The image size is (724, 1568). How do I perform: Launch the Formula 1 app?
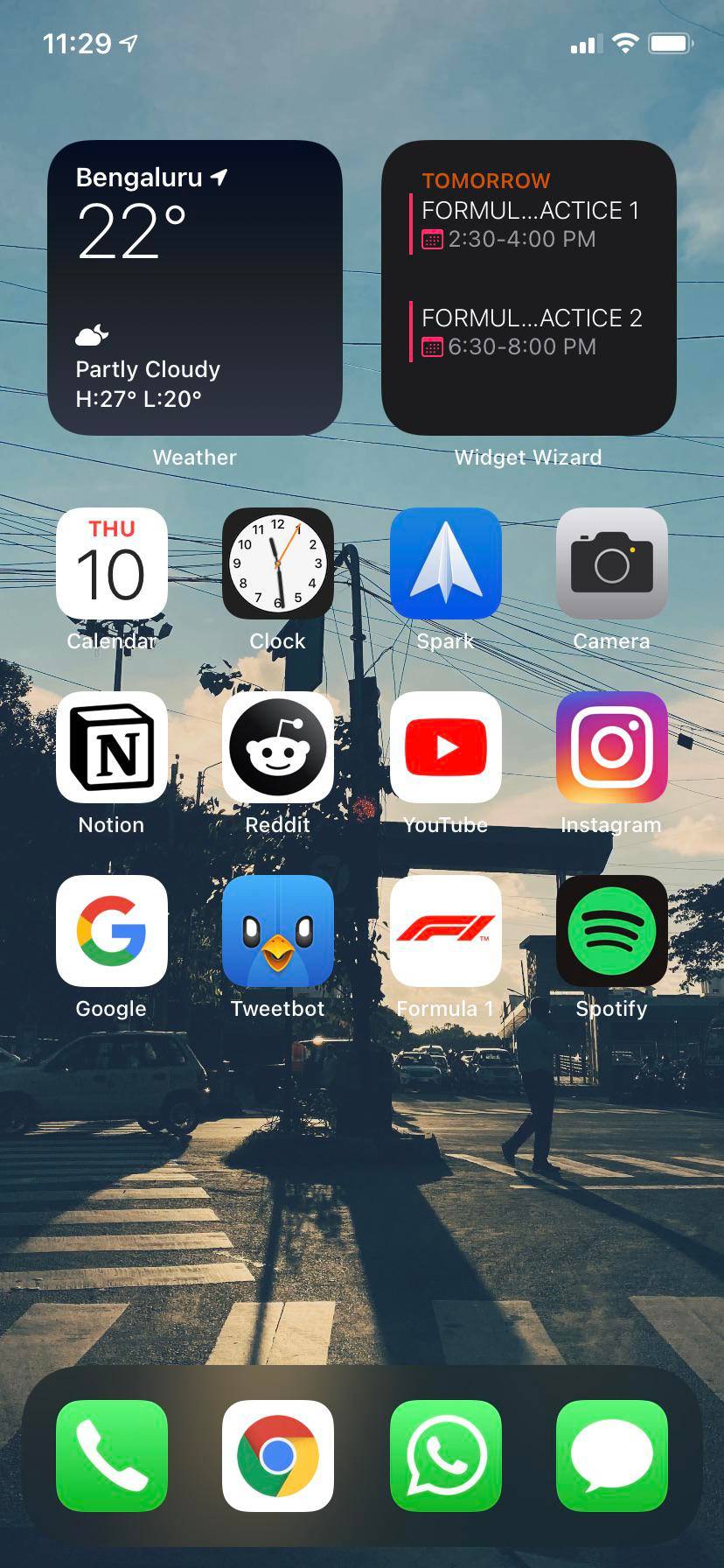coord(445,930)
